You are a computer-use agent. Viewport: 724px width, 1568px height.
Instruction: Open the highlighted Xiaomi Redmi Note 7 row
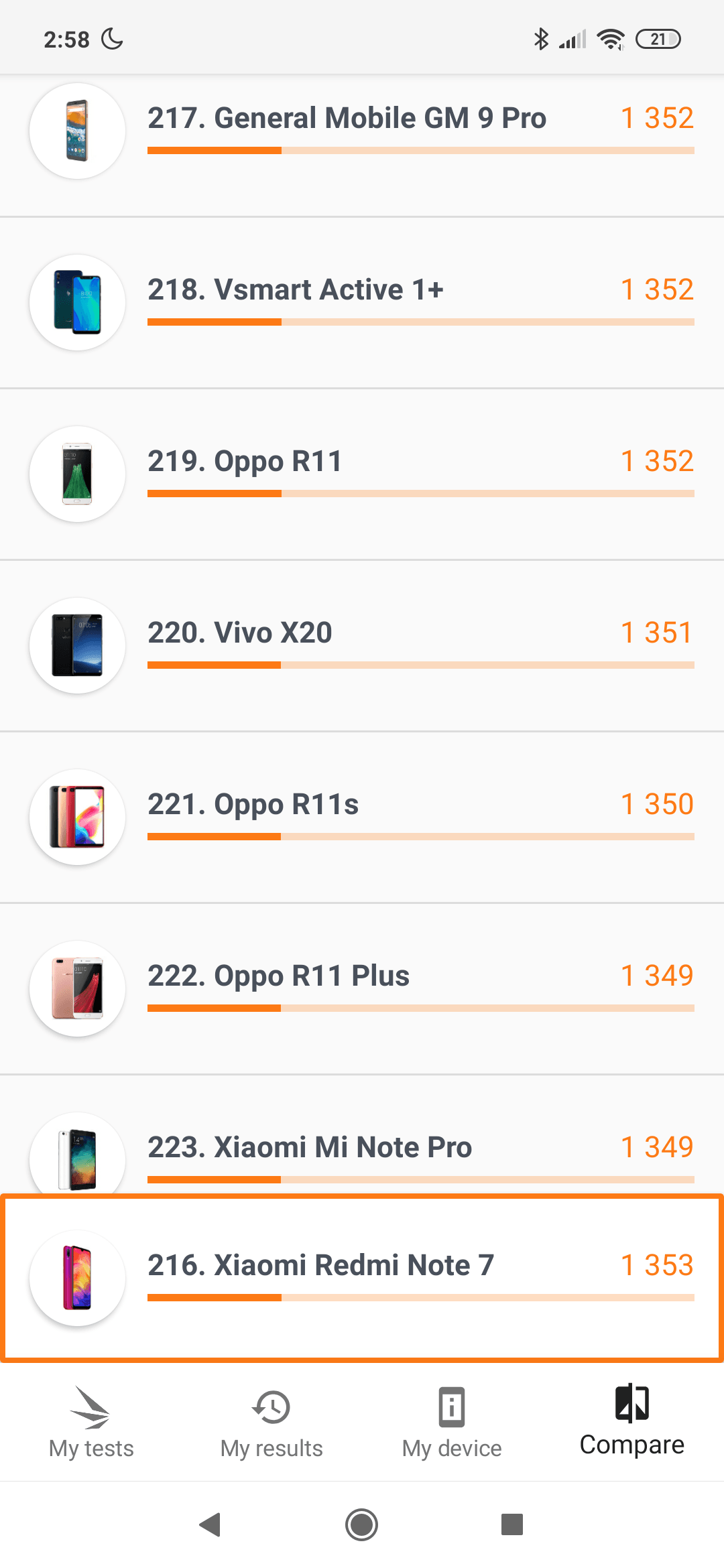[x=362, y=1278]
